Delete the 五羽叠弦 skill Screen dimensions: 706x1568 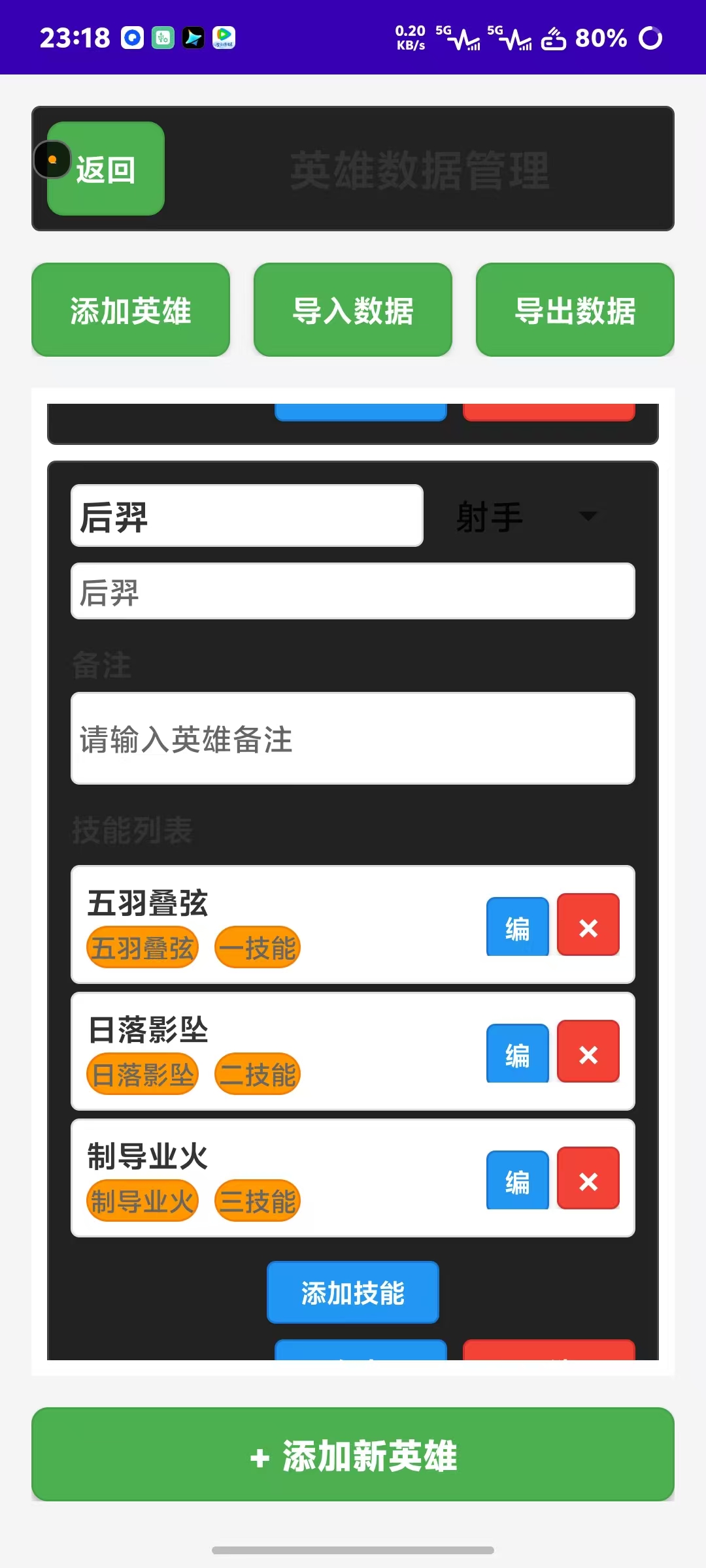click(x=588, y=925)
